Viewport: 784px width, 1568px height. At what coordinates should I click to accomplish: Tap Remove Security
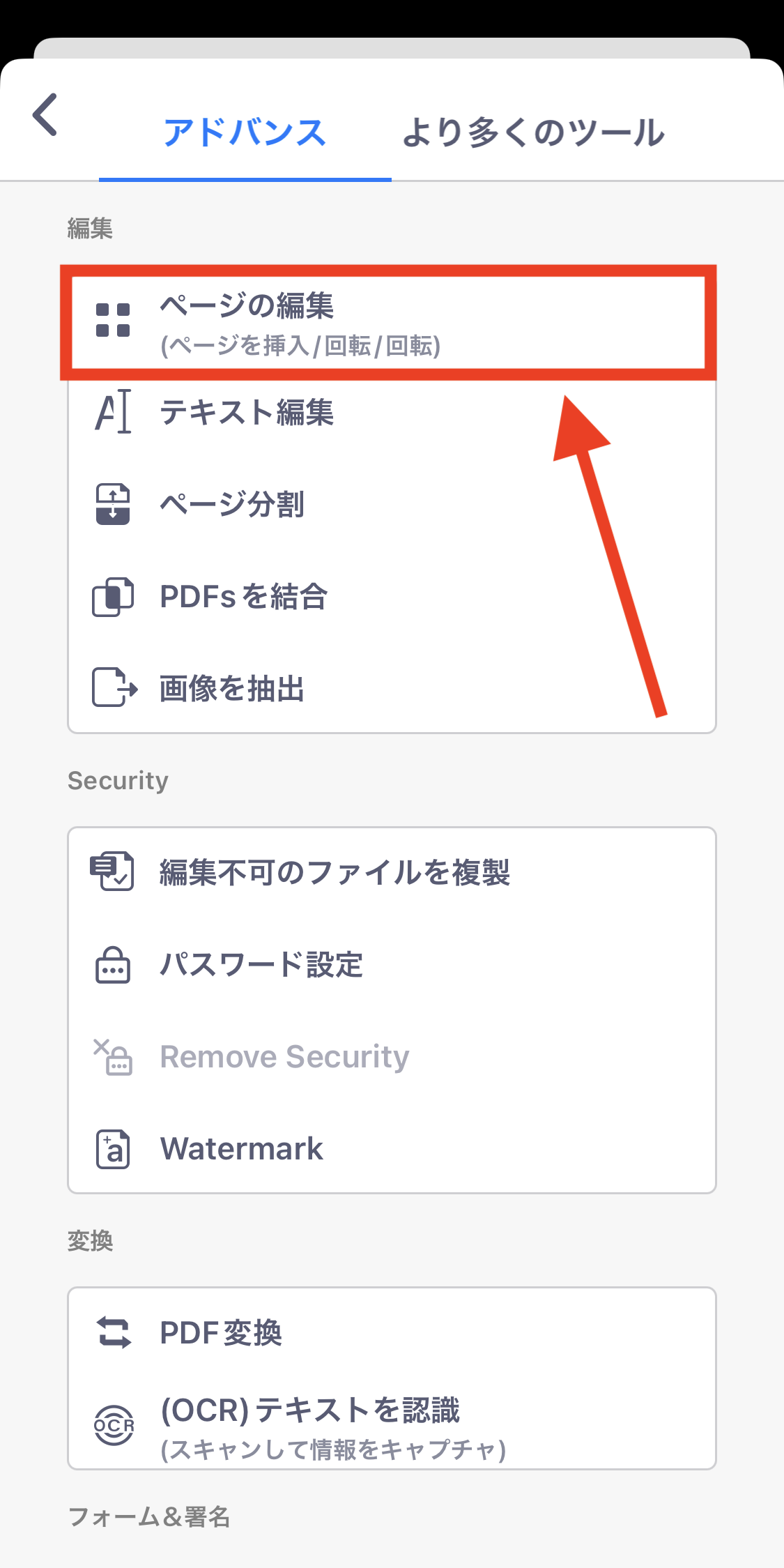pyautogui.click(x=392, y=1056)
